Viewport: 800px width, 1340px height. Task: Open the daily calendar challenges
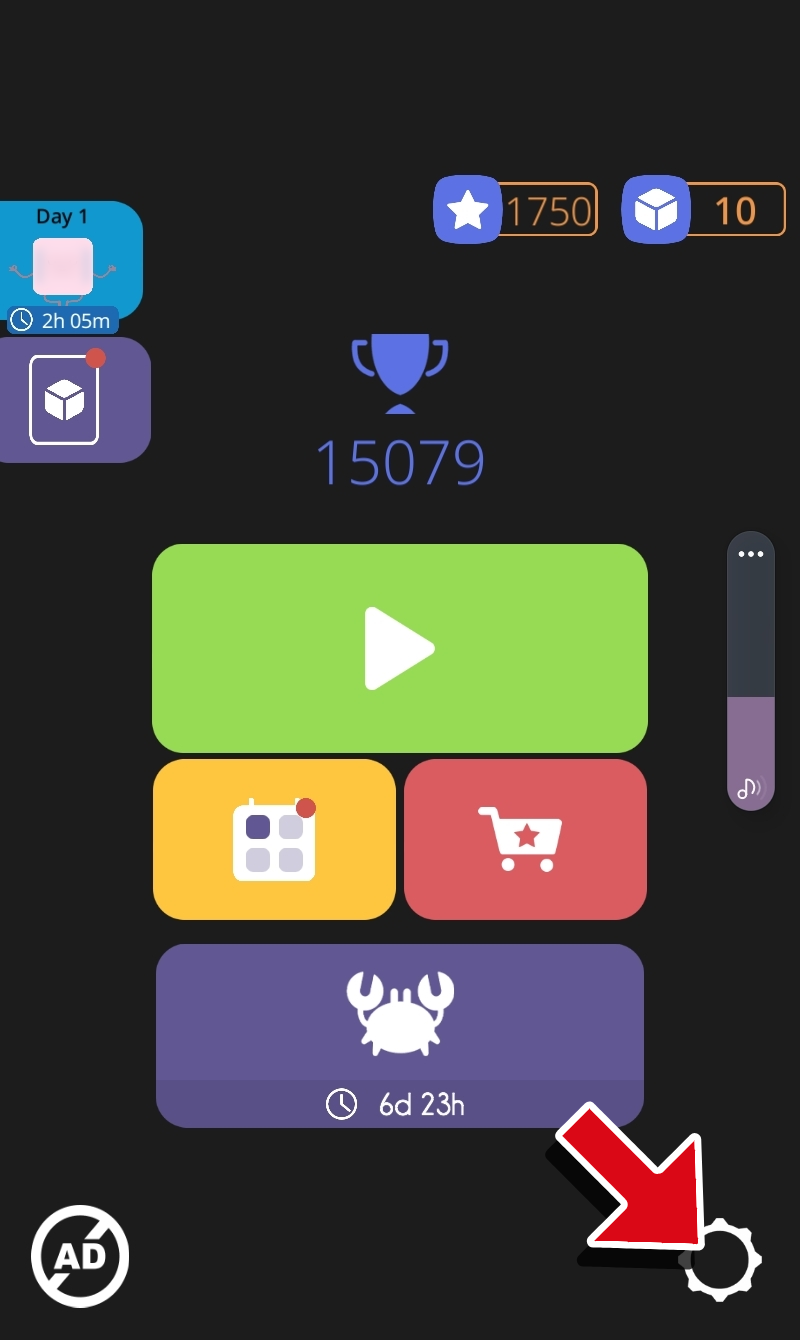click(x=274, y=839)
